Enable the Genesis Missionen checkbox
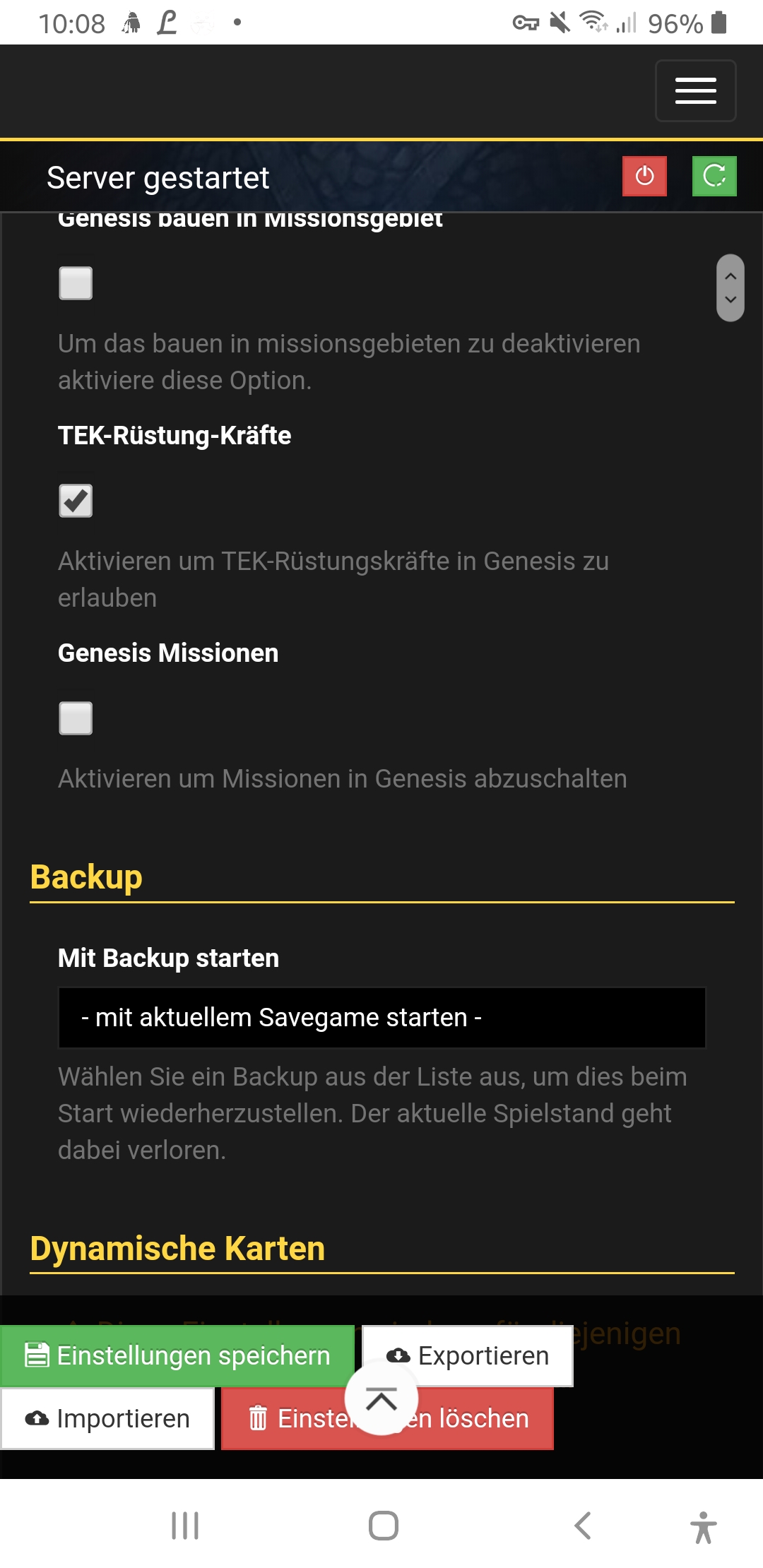Screen dimensions: 763x1568 coord(76,718)
